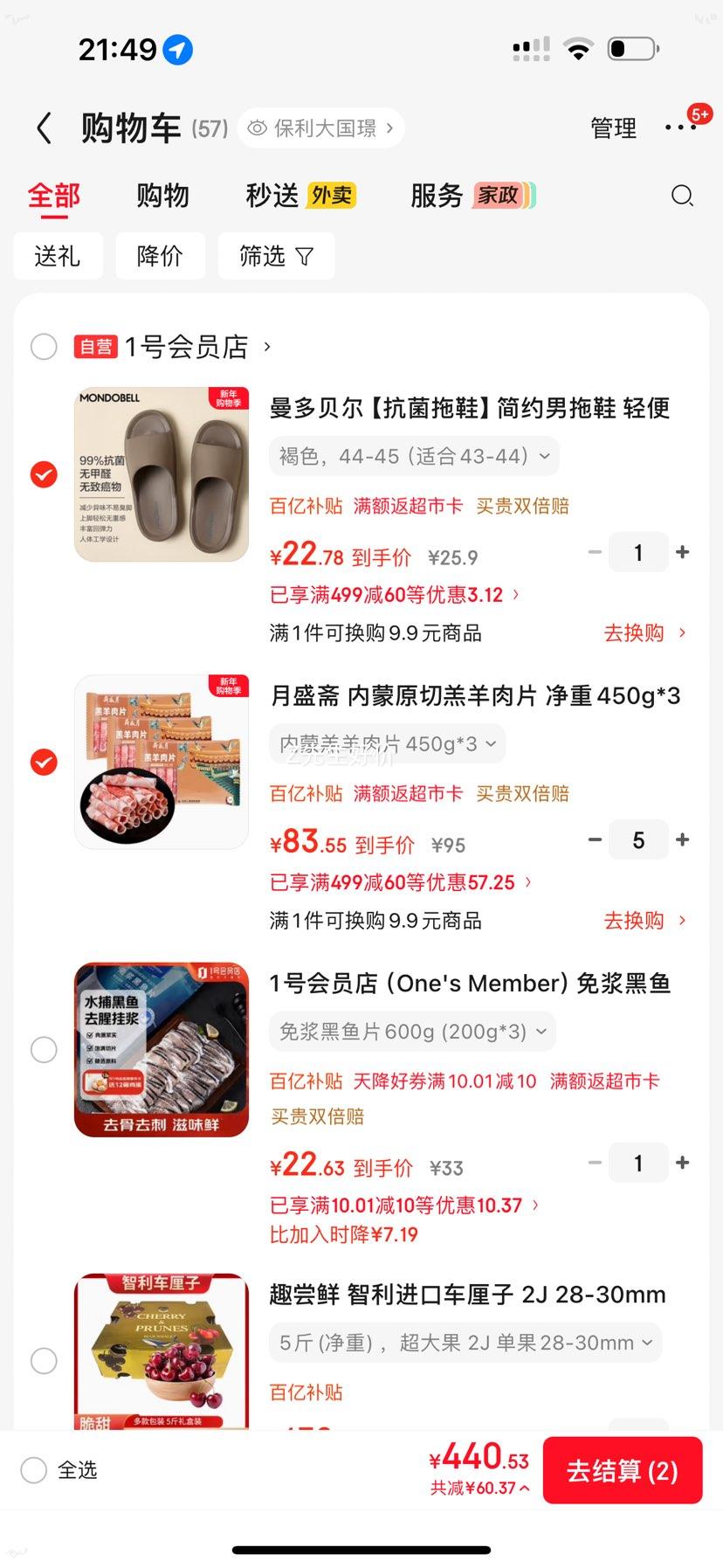Screen dimensions: 723x1568
Task: Select the 免浆黑鱼 product checkbox
Action: pos(44,1049)
